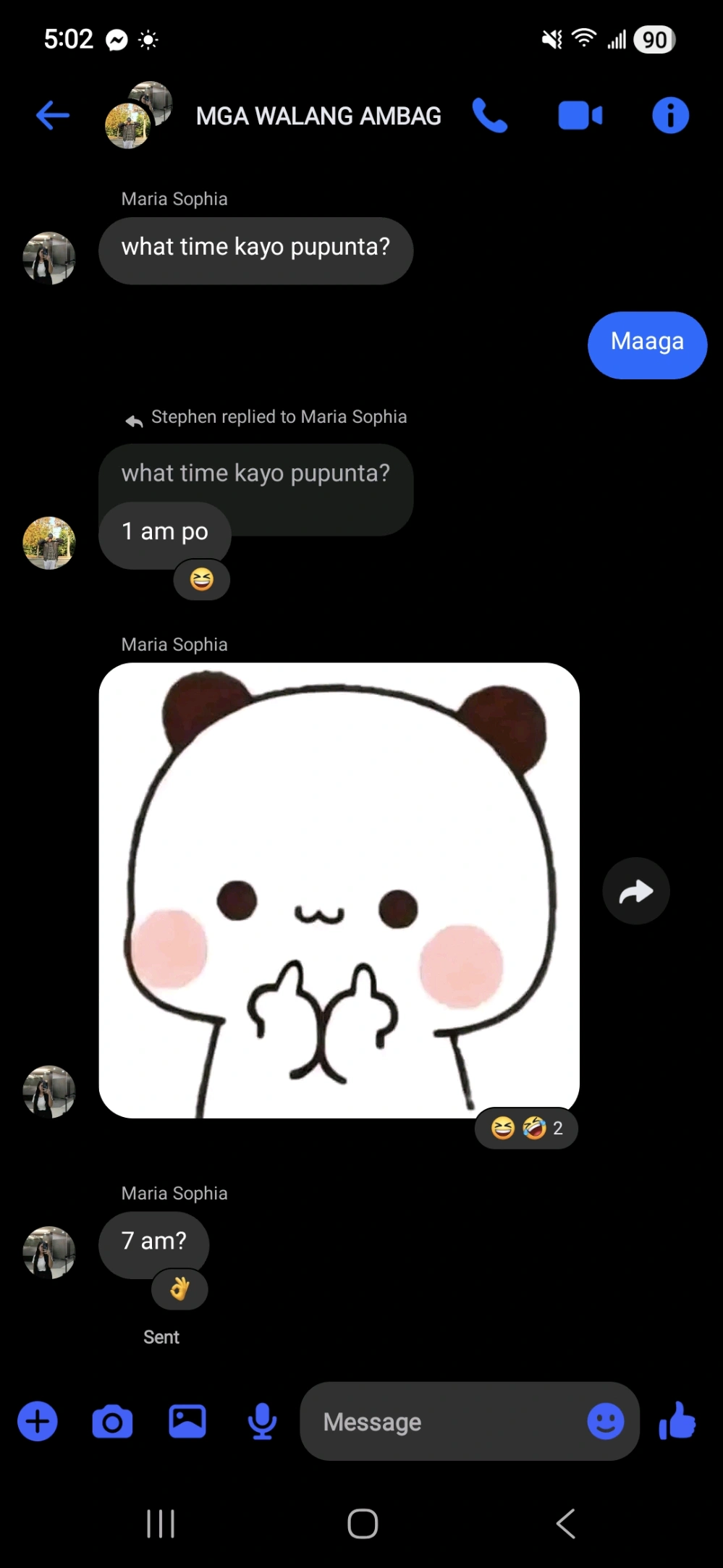View the OK reaction on "7 am?"
The width and height of the screenshot is (723, 1568).
click(179, 1289)
